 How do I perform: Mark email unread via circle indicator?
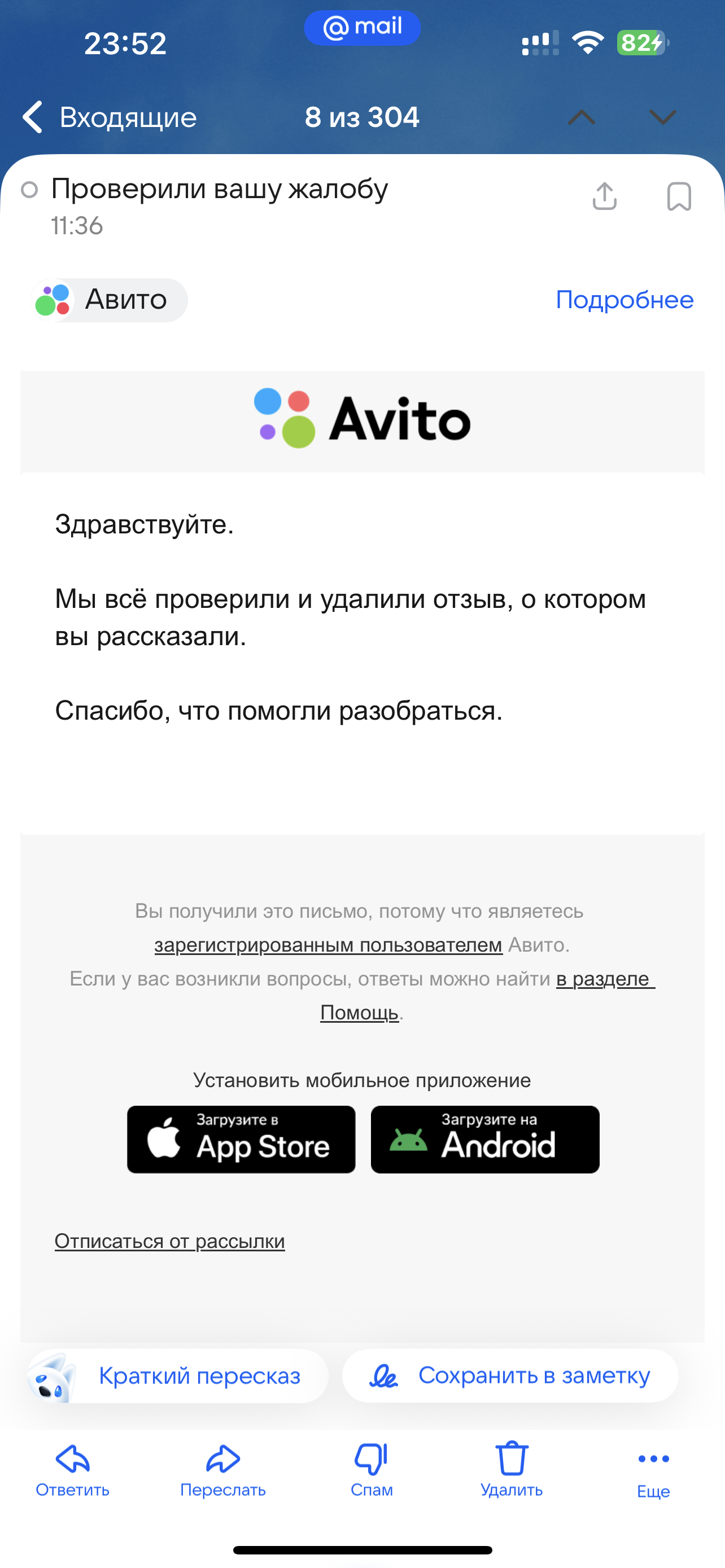29,190
